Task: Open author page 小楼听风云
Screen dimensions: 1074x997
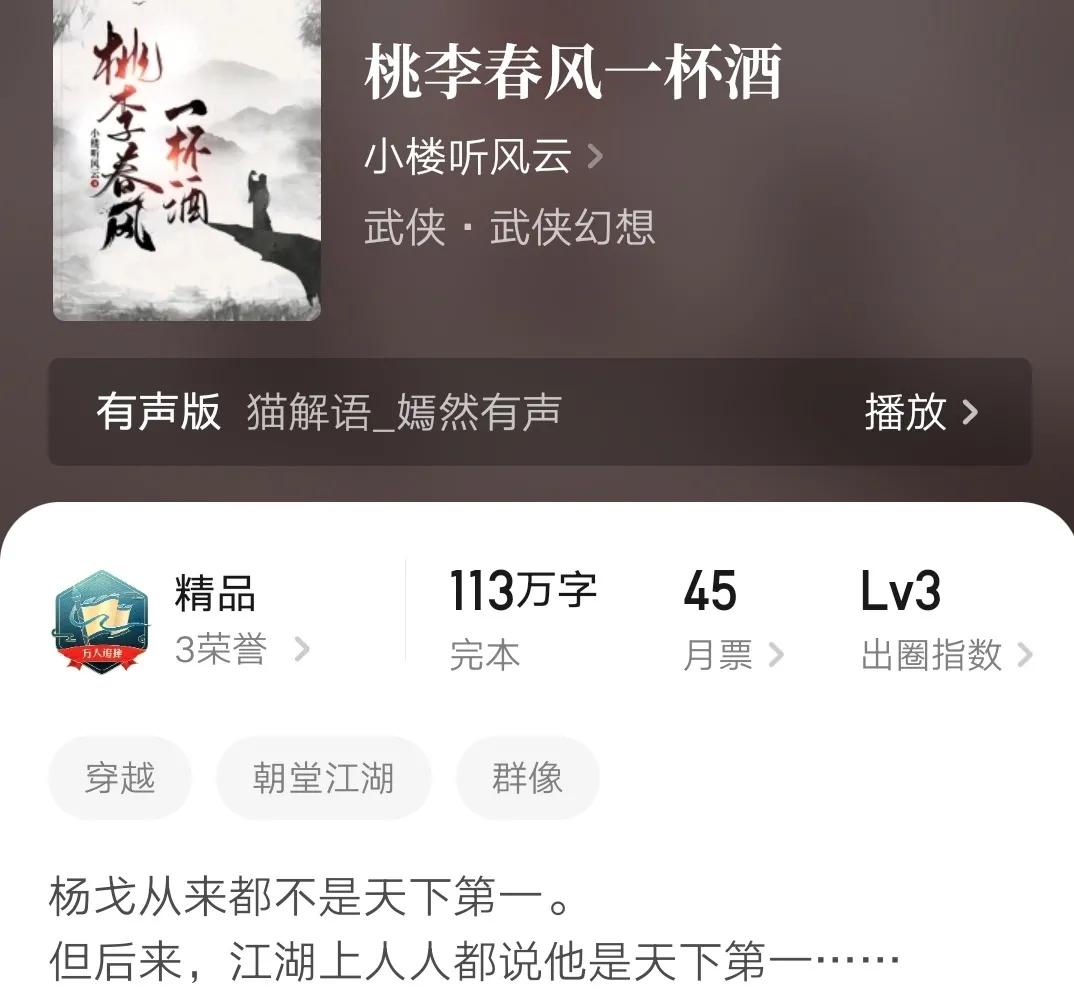Action: tap(482, 157)
